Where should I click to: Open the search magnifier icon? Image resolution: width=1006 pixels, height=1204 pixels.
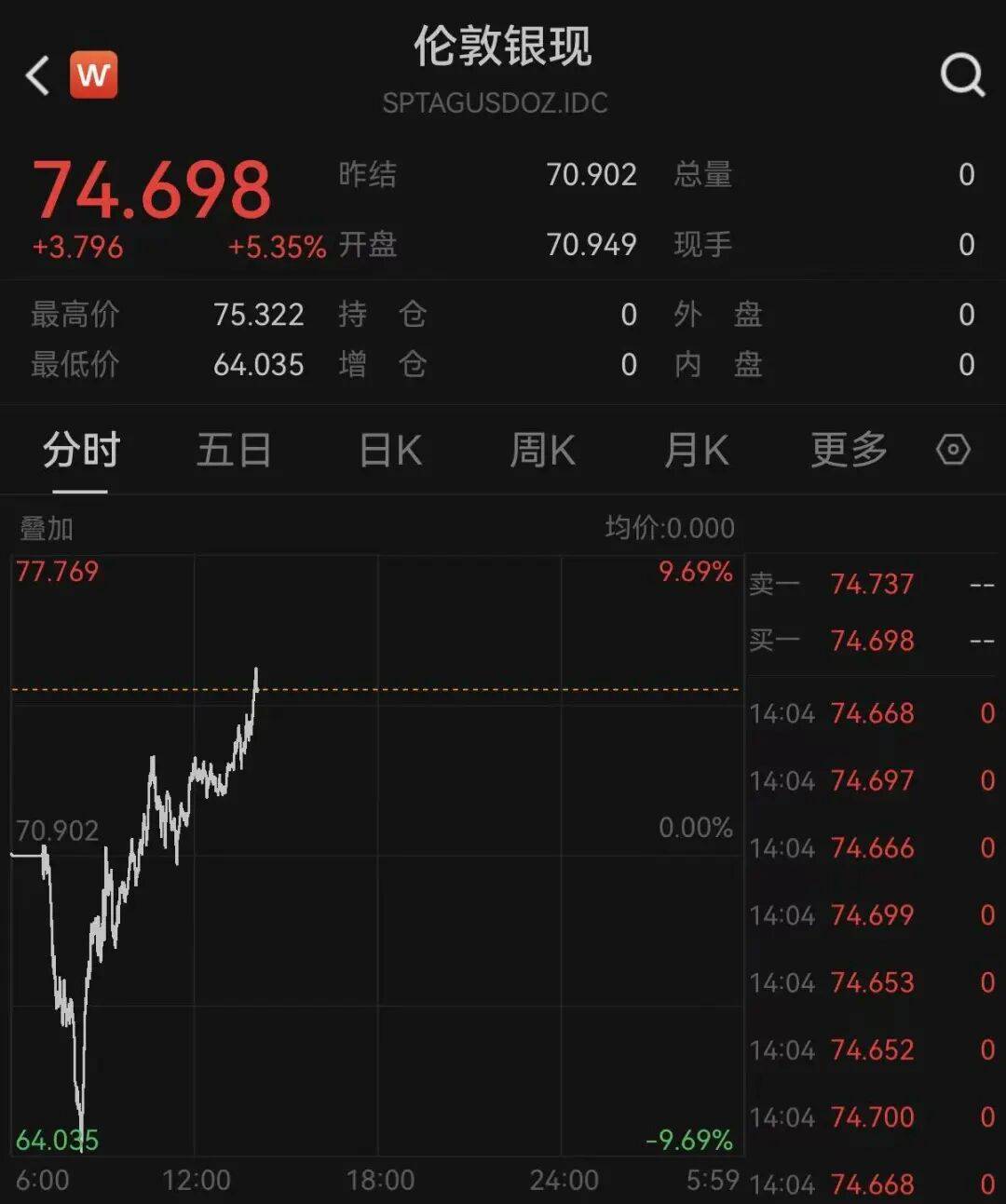(961, 74)
